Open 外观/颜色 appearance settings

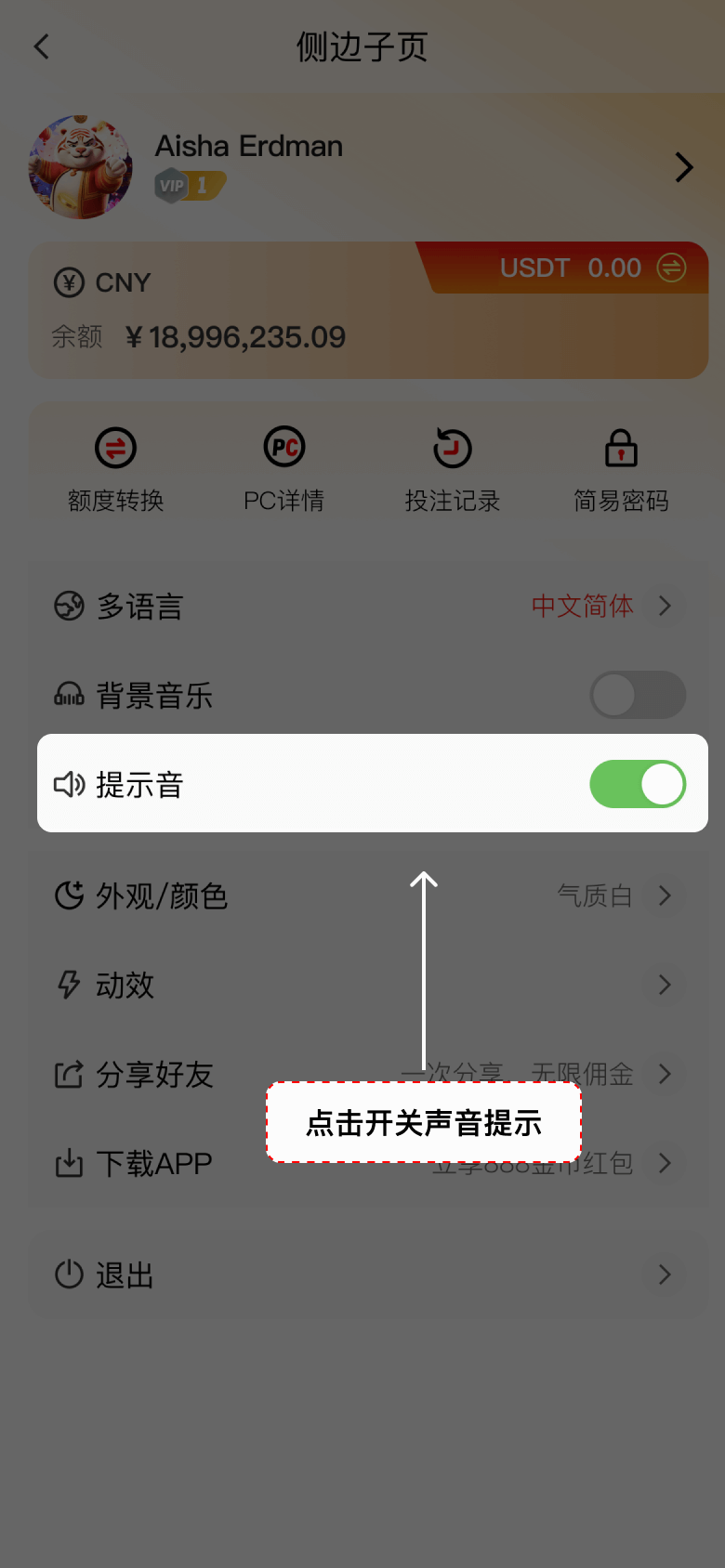(370, 895)
